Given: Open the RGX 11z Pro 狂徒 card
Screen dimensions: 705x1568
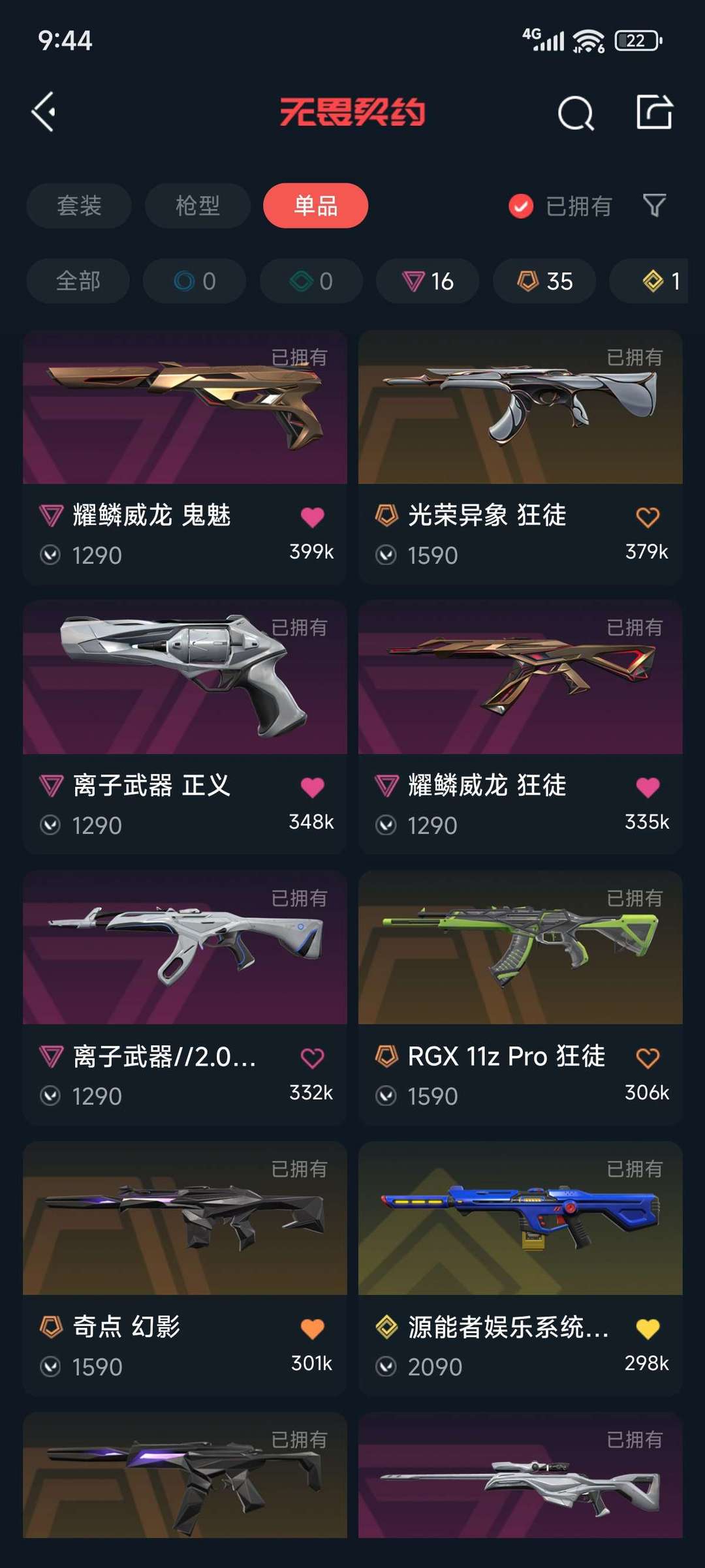Looking at the screenshot, I should click(520, 998).
